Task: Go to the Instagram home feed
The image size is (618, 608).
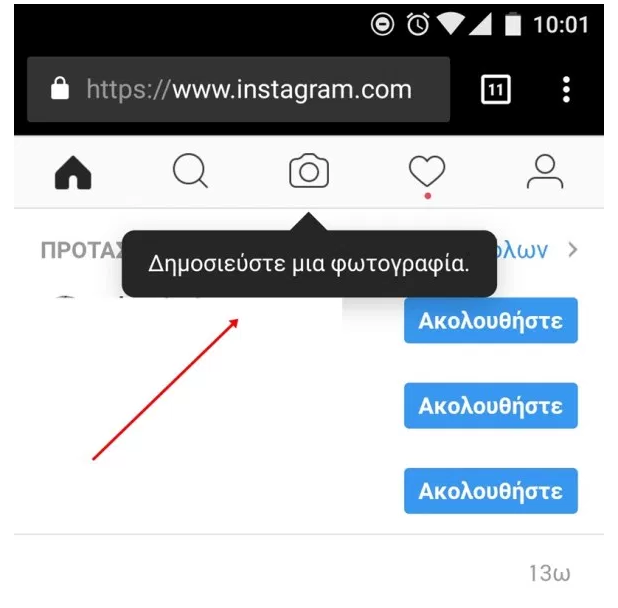Action: 72,173
